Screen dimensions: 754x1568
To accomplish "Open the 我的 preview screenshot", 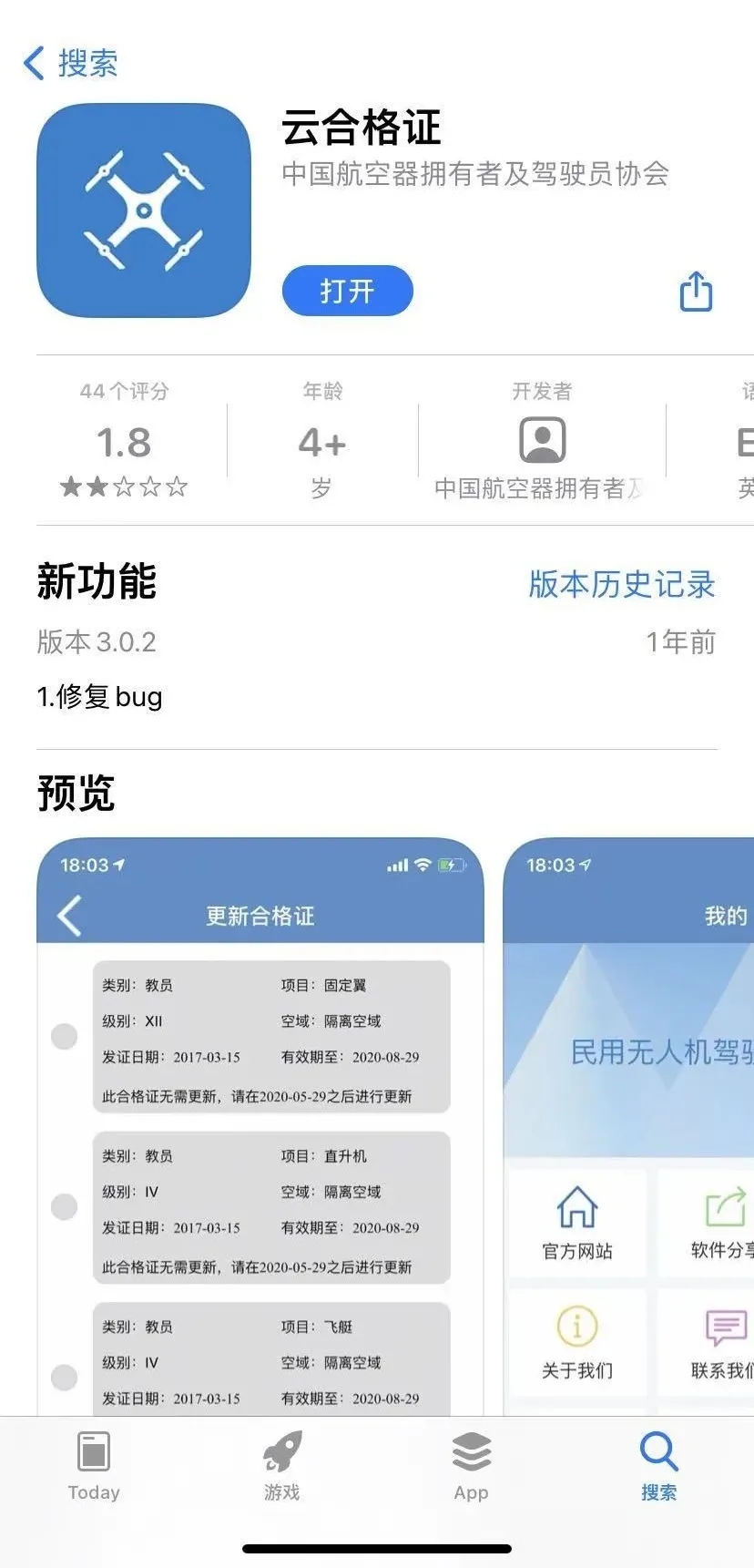I will pos(628,1125).
